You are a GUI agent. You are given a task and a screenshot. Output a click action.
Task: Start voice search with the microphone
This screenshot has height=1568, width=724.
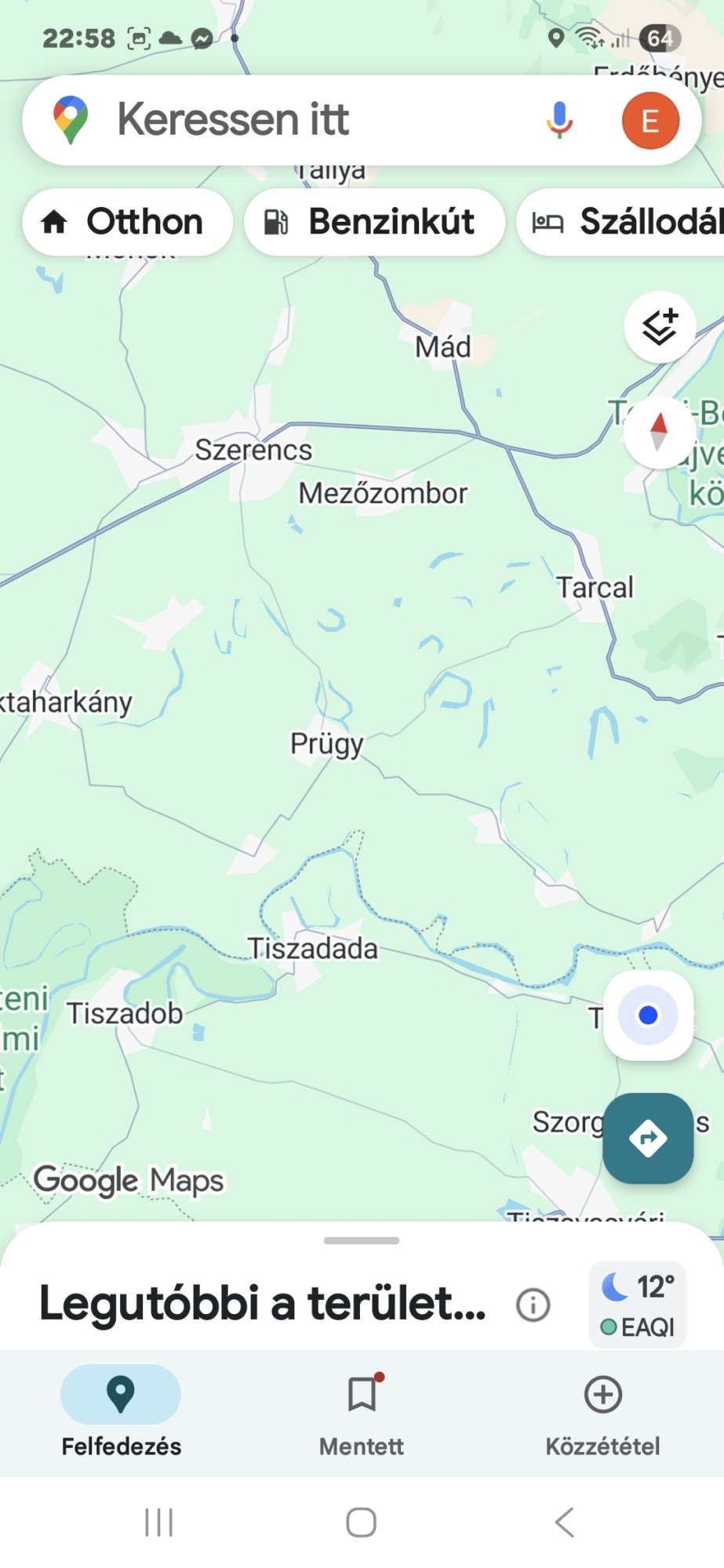pyautogui.click(x=559, y=120)
